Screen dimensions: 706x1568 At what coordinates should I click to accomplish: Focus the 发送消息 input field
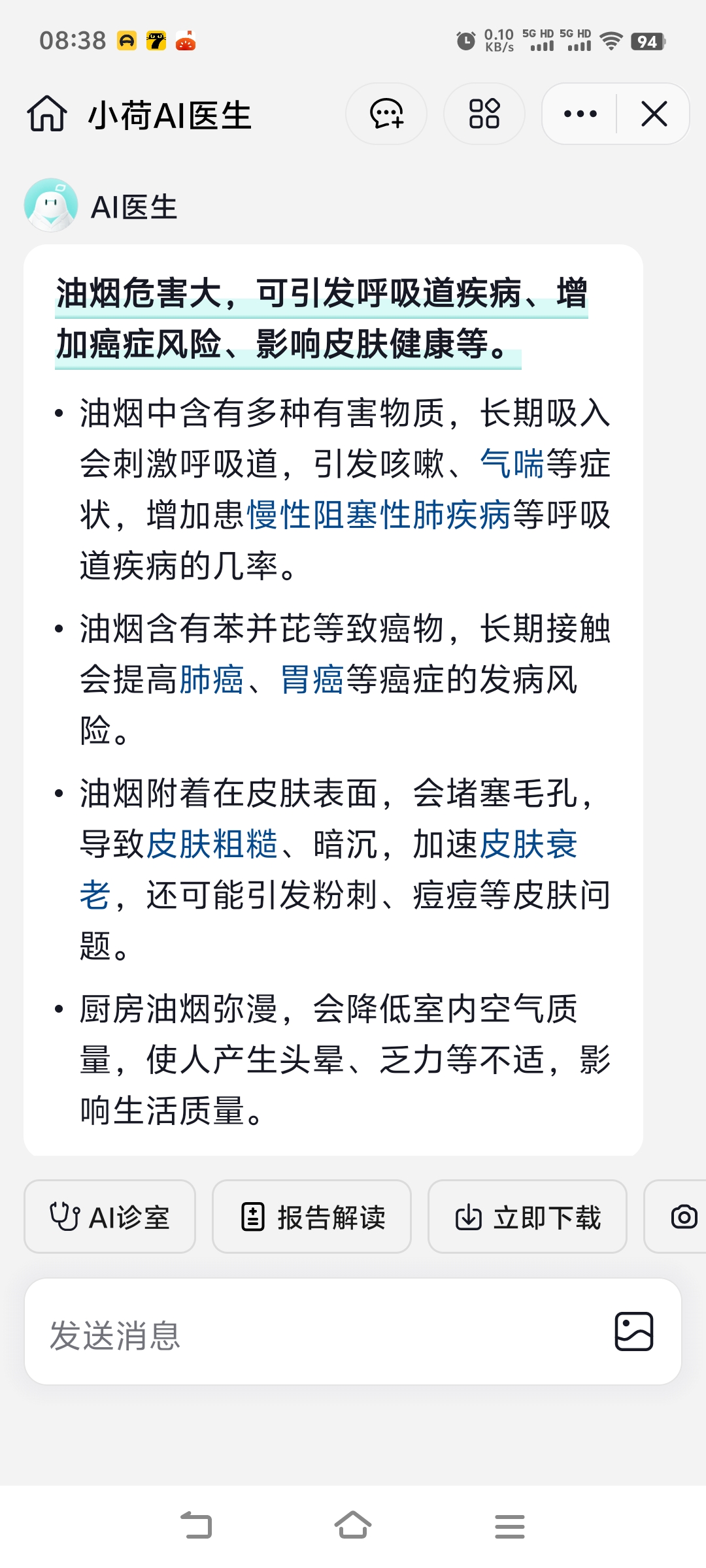(314, 1333)
